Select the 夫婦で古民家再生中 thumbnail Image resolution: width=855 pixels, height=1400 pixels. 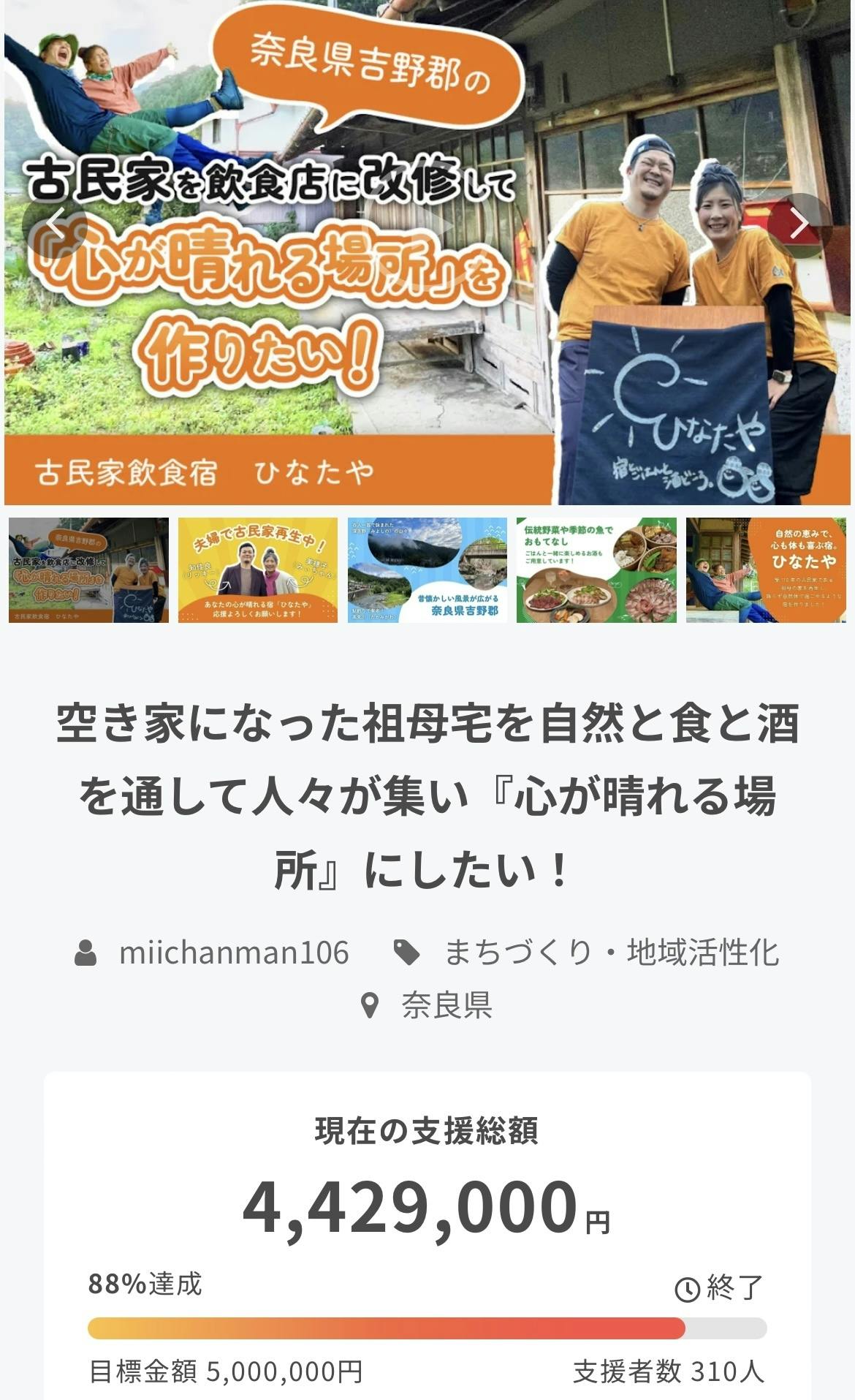258,570
